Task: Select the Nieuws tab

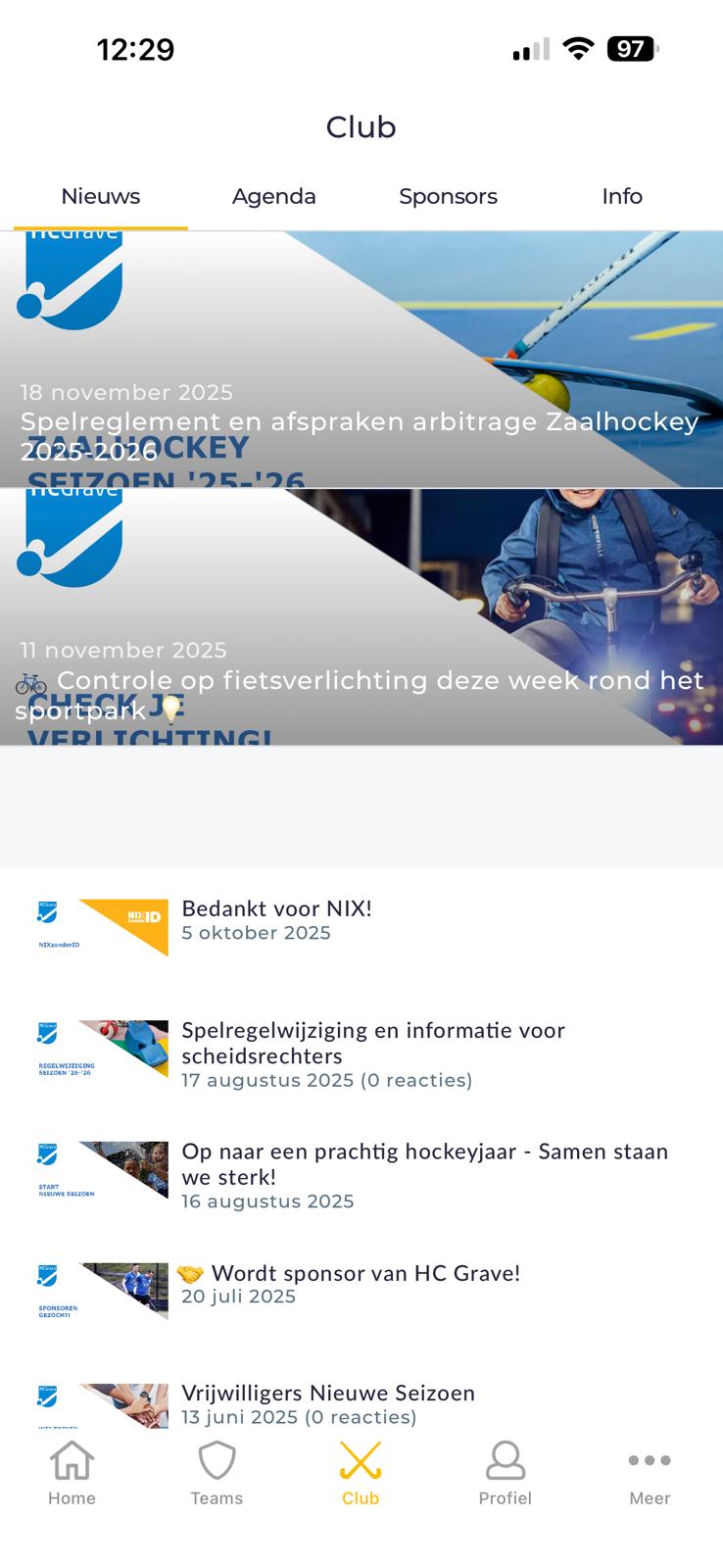Action: click(x=100, y=196)
